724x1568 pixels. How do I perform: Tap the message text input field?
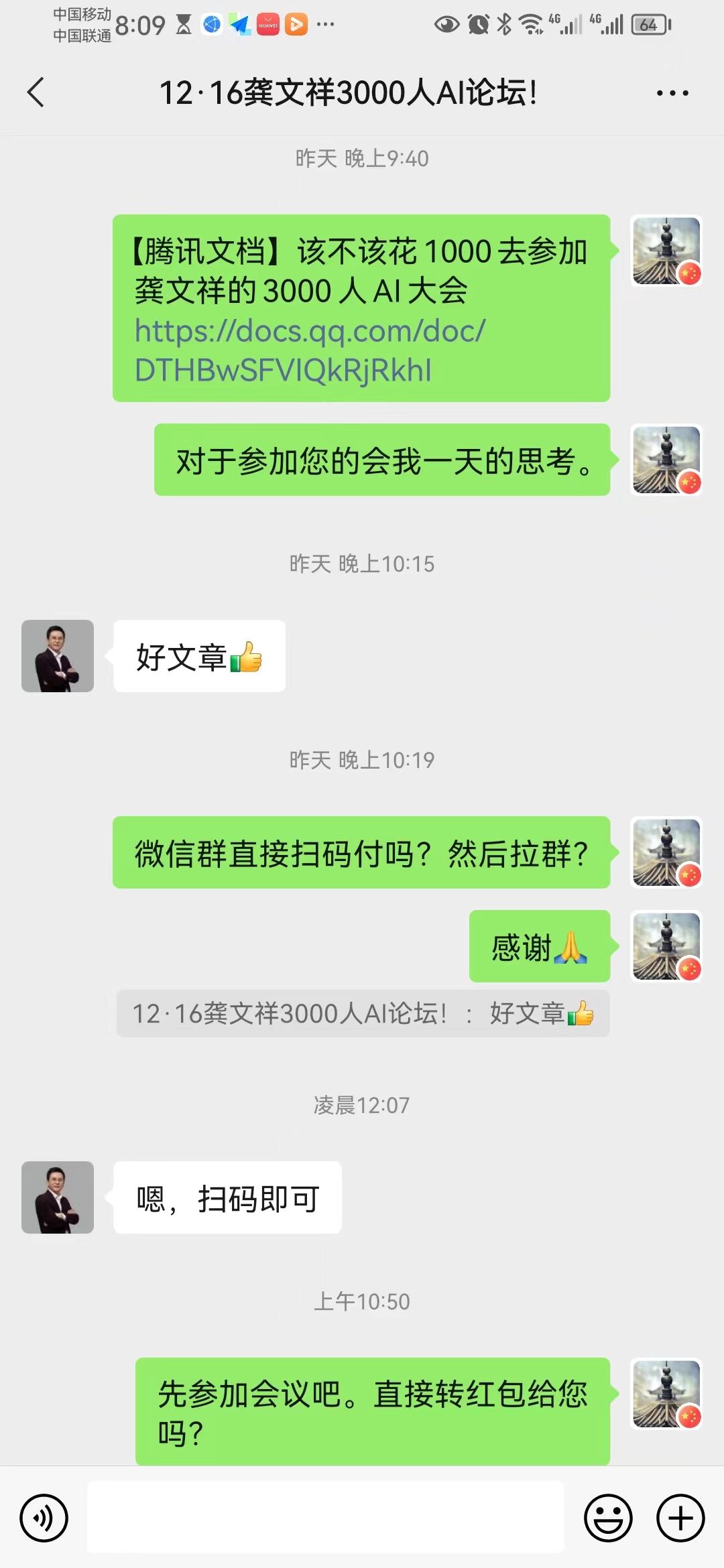[326, 1518]
